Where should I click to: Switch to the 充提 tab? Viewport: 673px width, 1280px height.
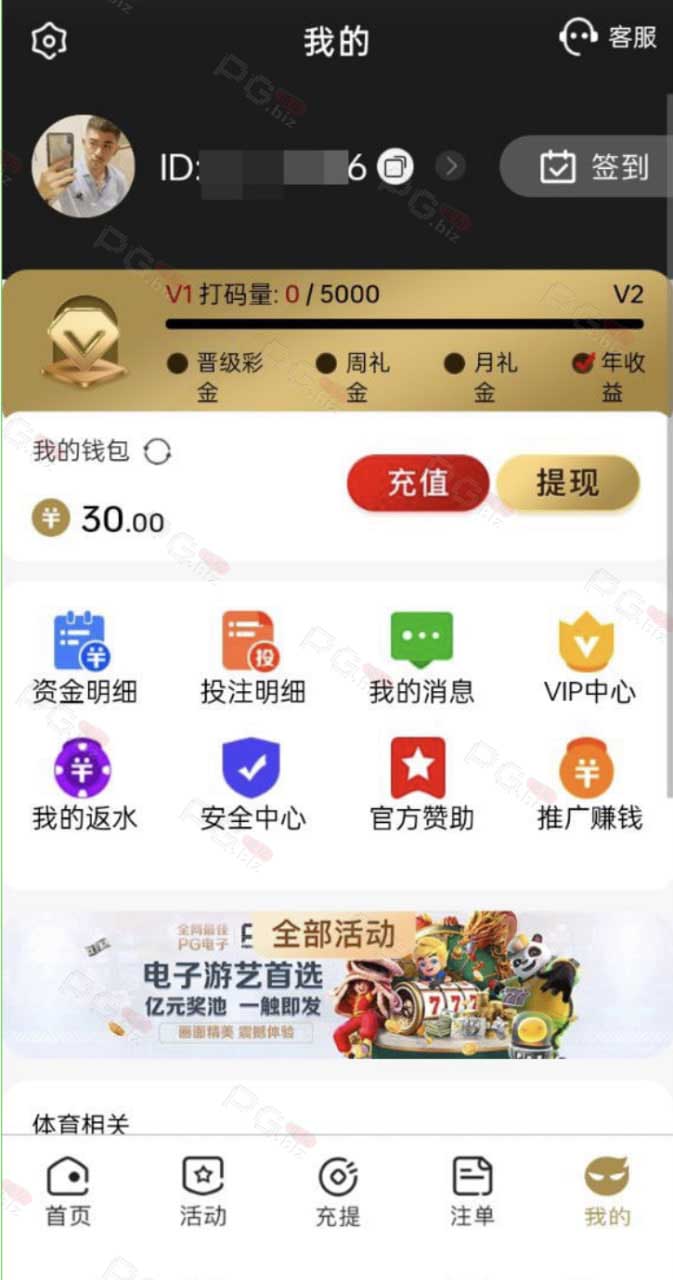pyautogui.click(x=338, y=1192)
